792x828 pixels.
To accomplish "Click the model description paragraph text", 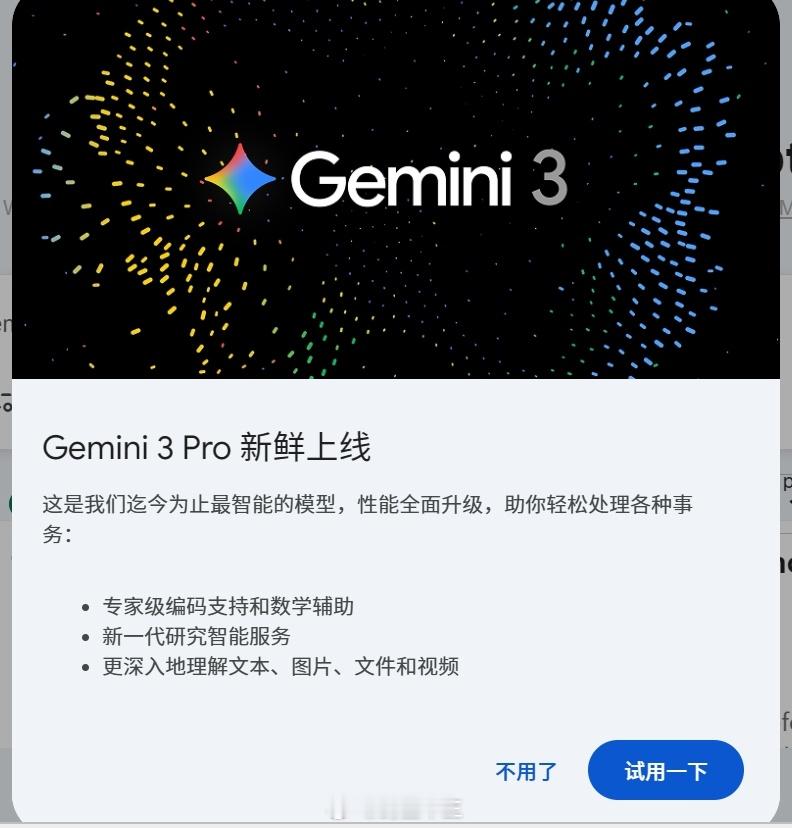I will [370, 518].
